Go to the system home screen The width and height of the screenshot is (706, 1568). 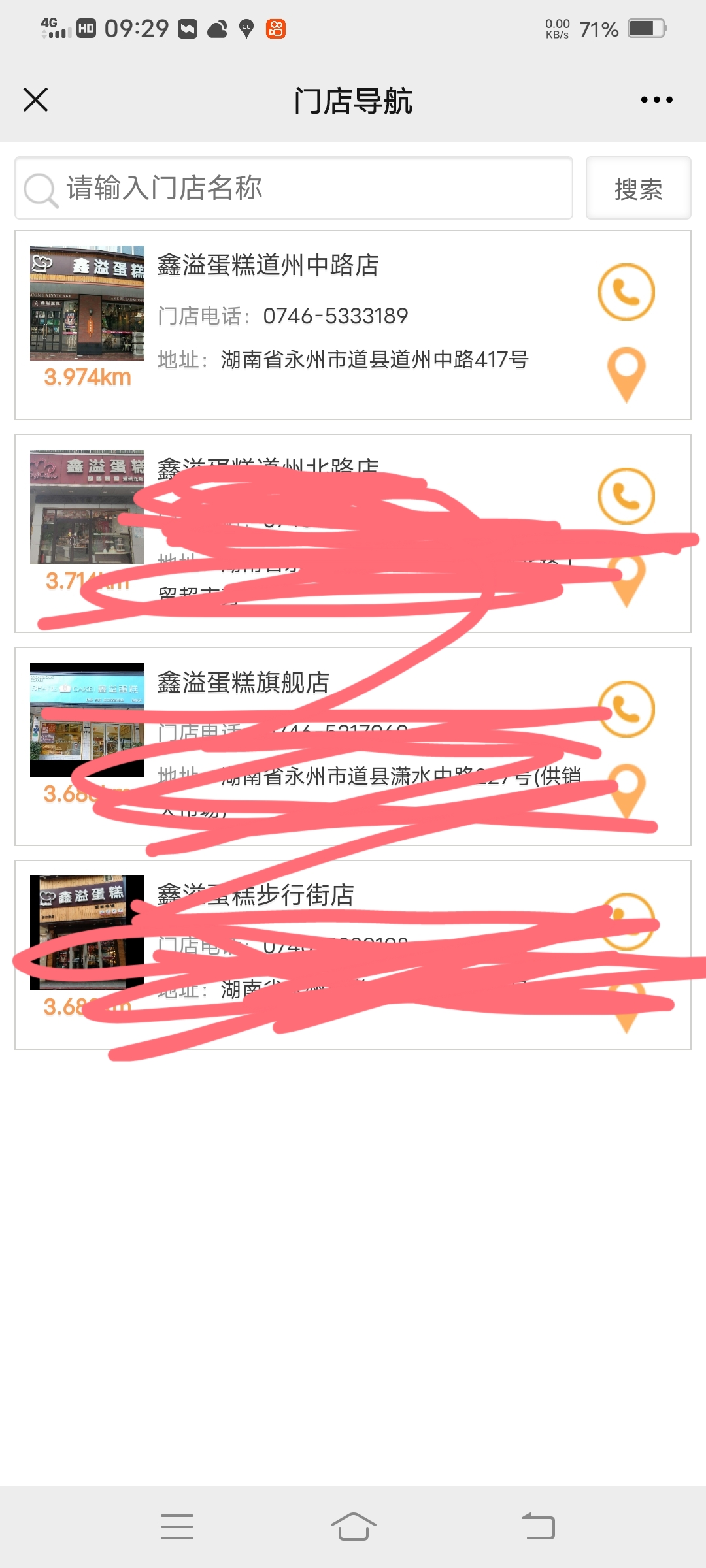pos(353,1526)
